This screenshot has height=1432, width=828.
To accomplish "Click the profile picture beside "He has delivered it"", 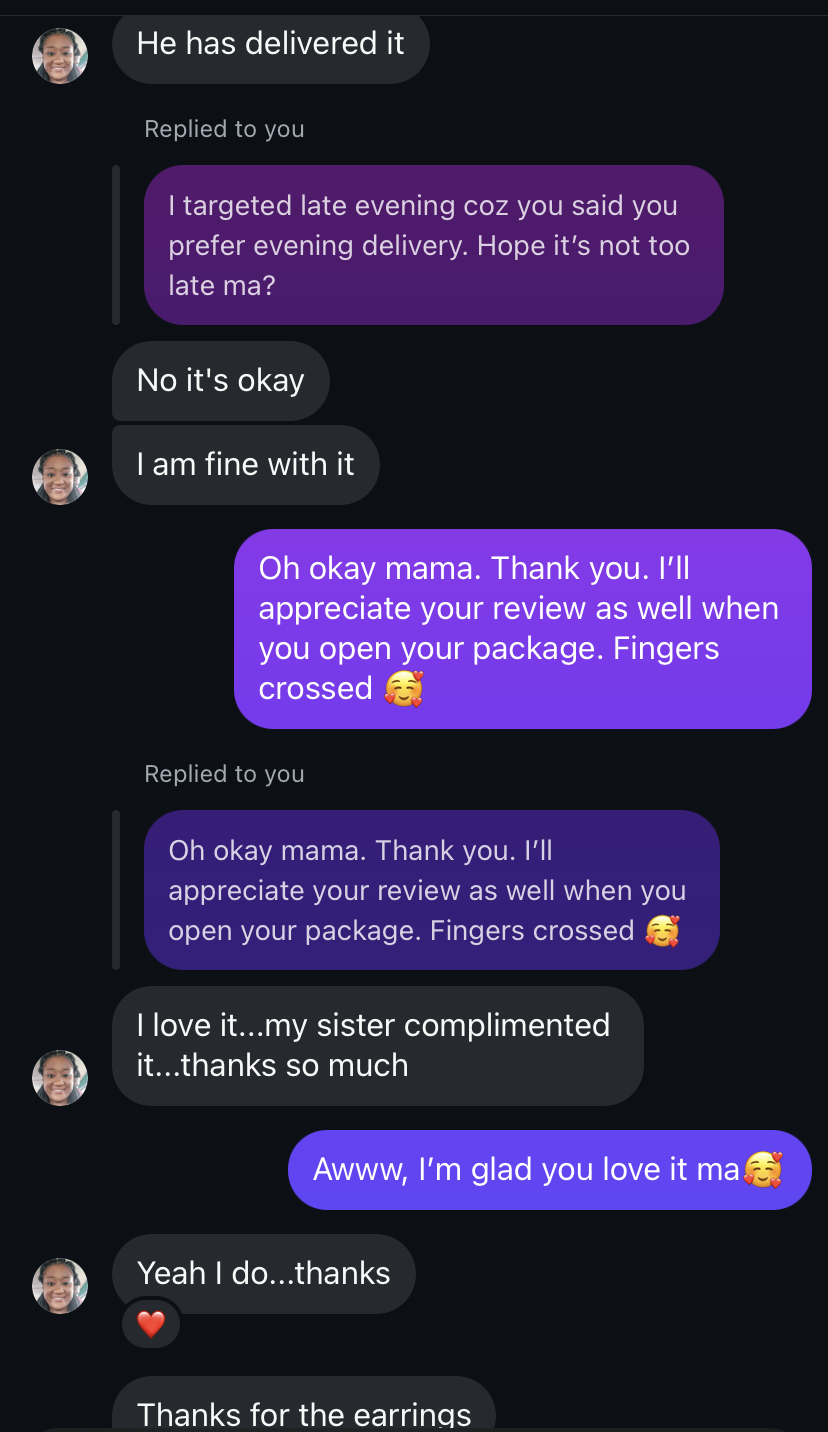I will (60, 56).
